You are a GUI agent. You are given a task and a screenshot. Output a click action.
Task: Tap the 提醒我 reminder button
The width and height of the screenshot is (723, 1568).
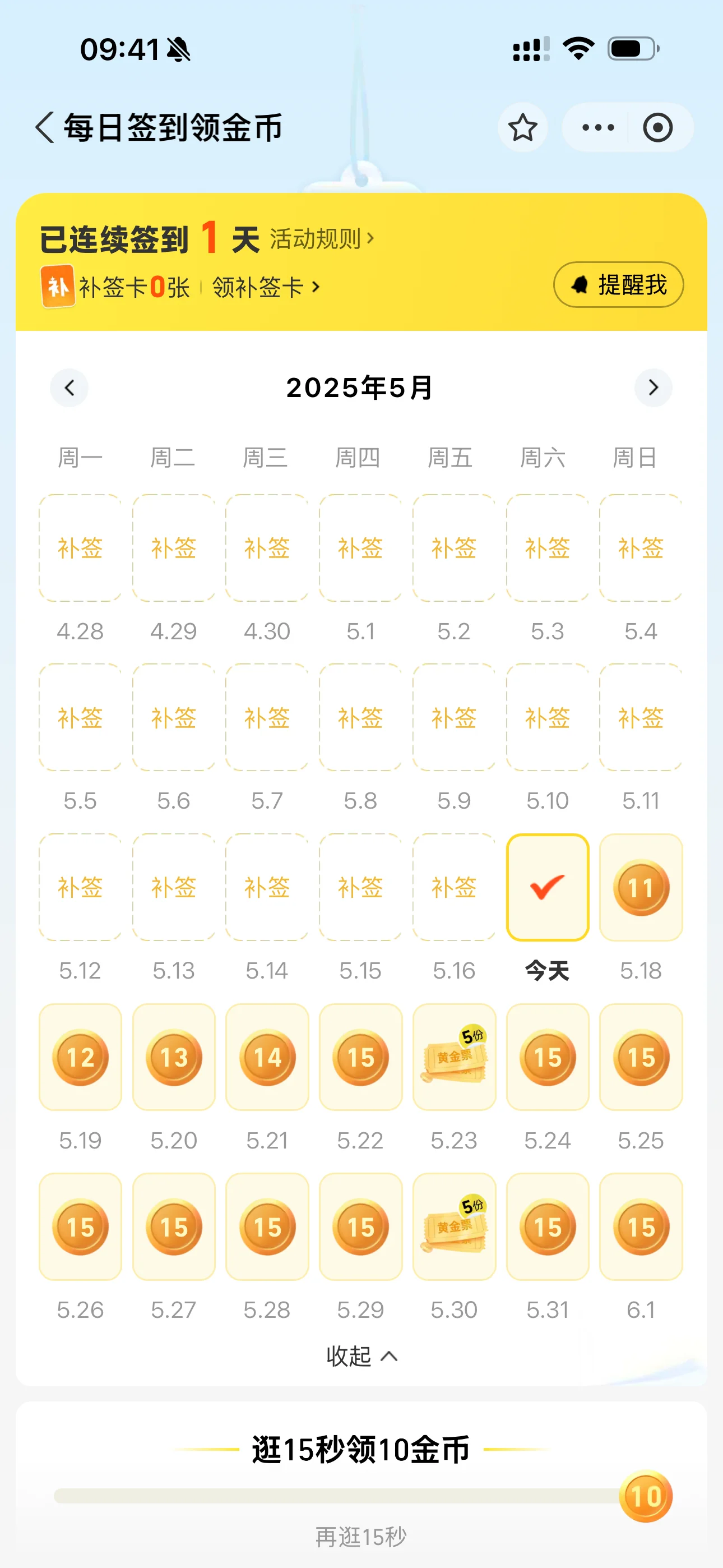[617, 285]
